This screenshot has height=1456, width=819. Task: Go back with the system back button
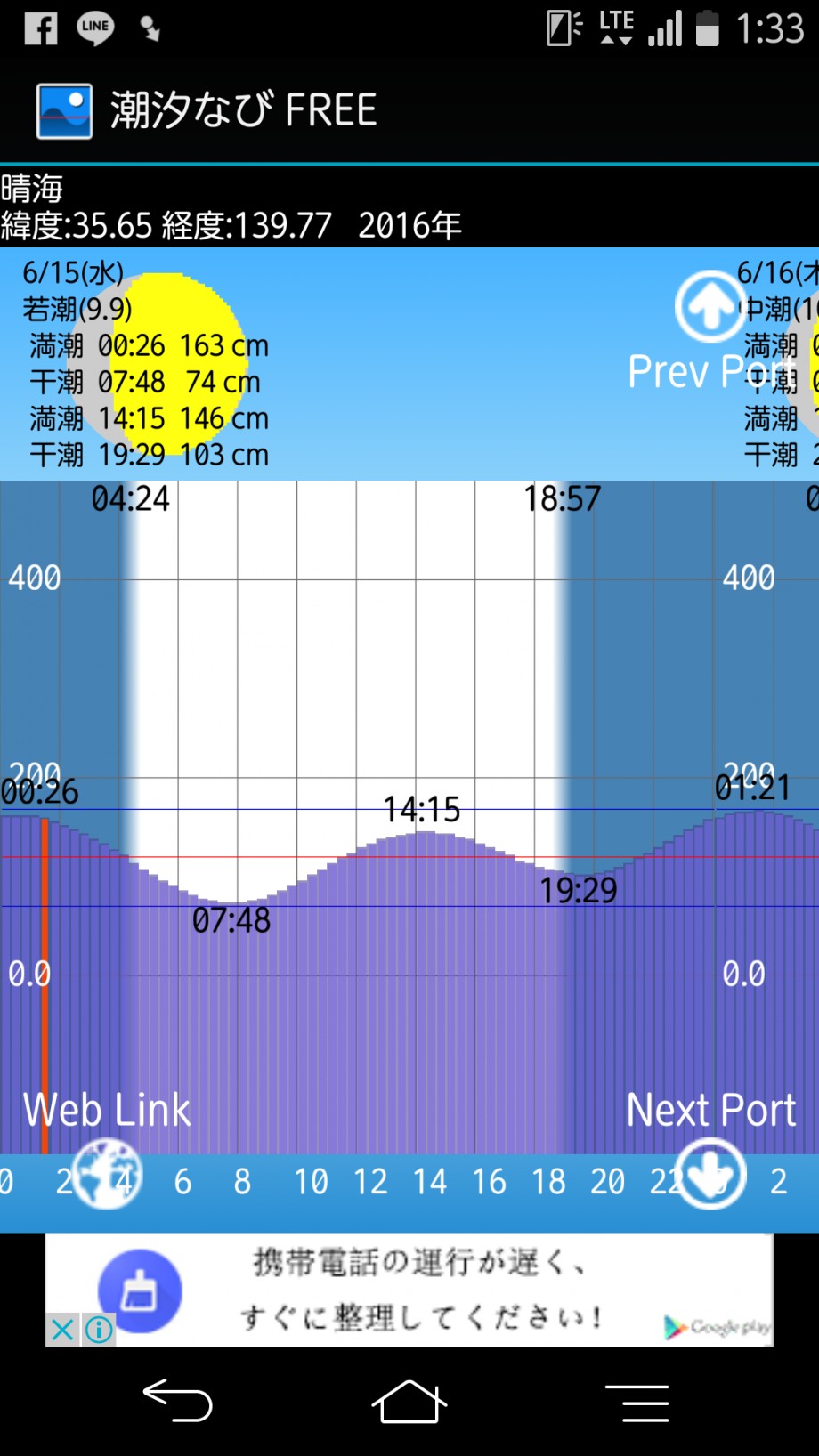178,1402
